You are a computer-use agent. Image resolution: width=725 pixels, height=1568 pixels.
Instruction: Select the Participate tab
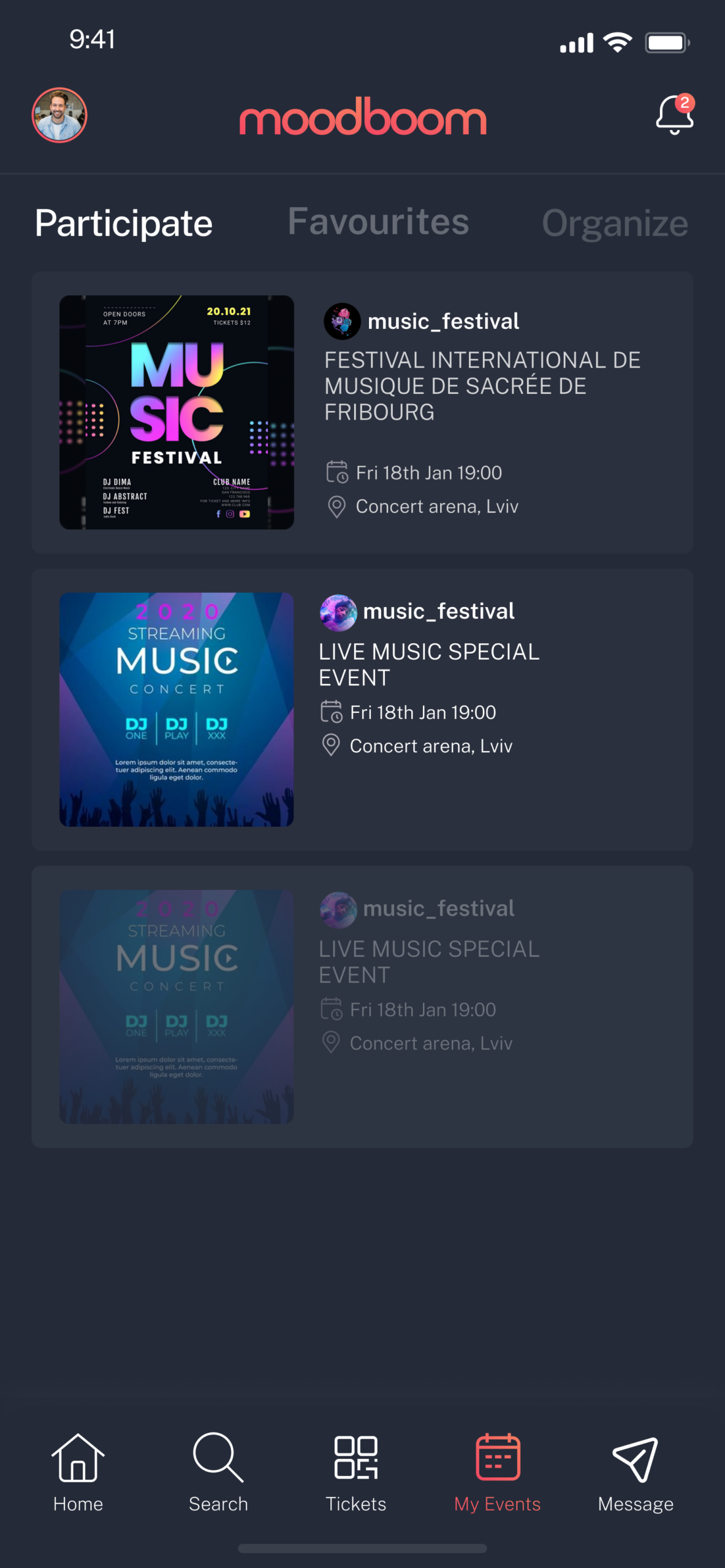(x=123, y=222)
